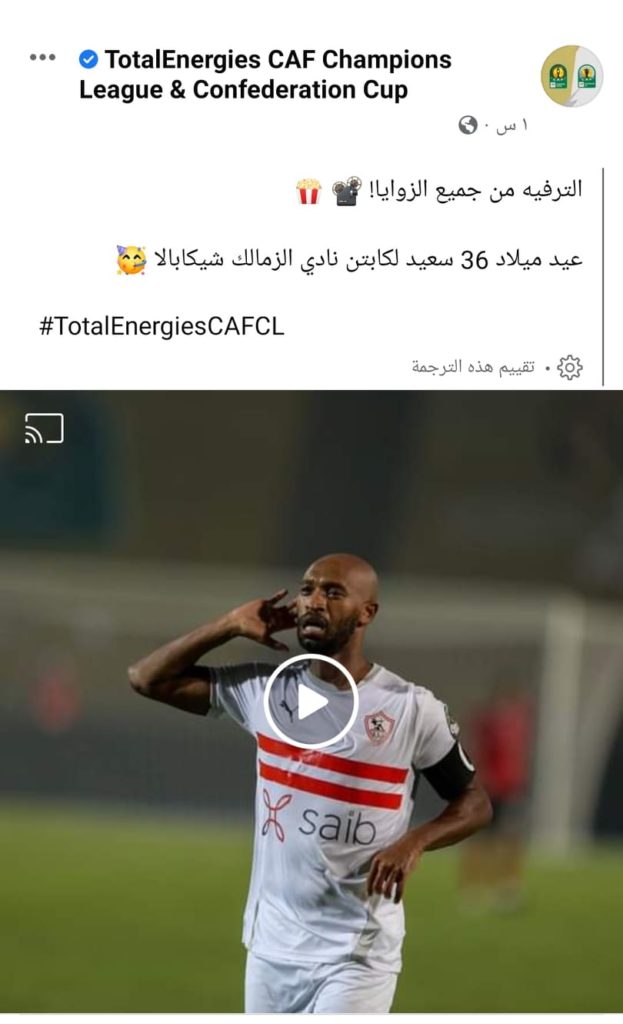Image resolution: width=623 pixels, height=1024 pixels.
Task: Open translation rating gear settings
Action: click(570, 367)
